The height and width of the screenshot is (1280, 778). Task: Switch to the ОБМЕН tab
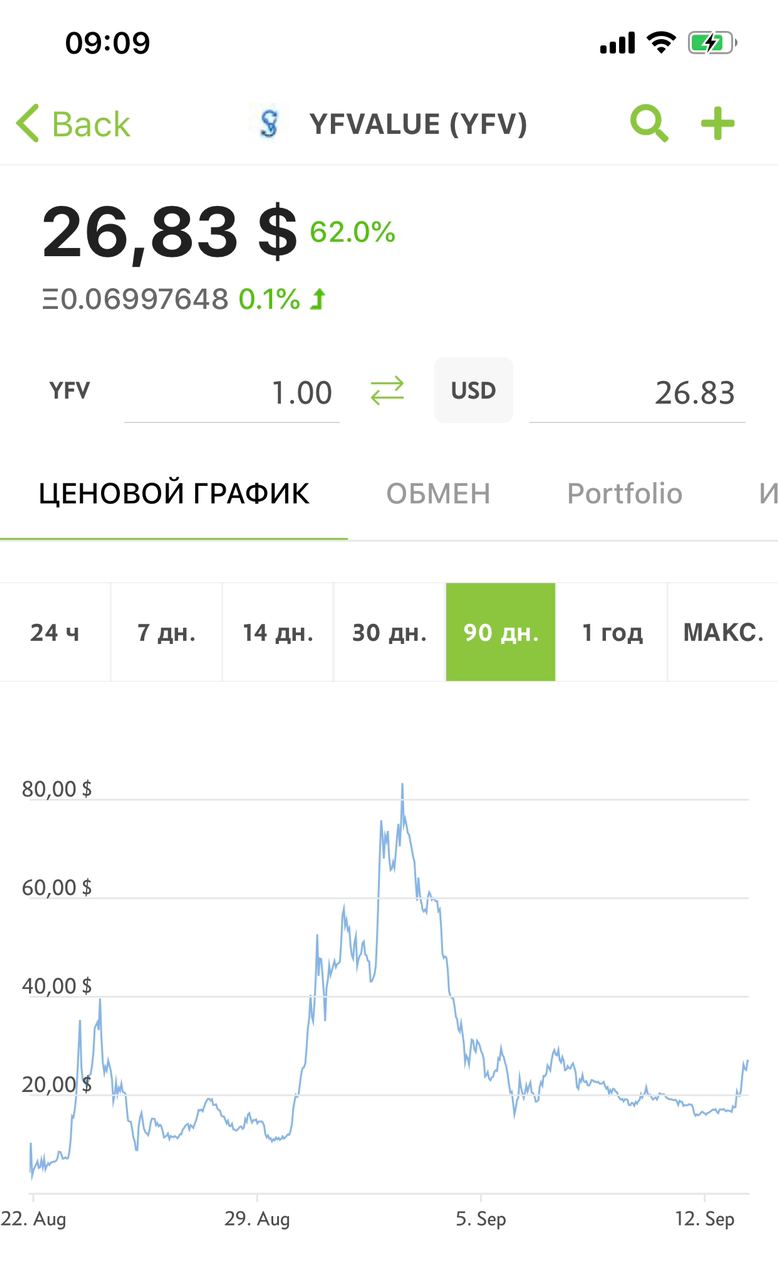438,493
